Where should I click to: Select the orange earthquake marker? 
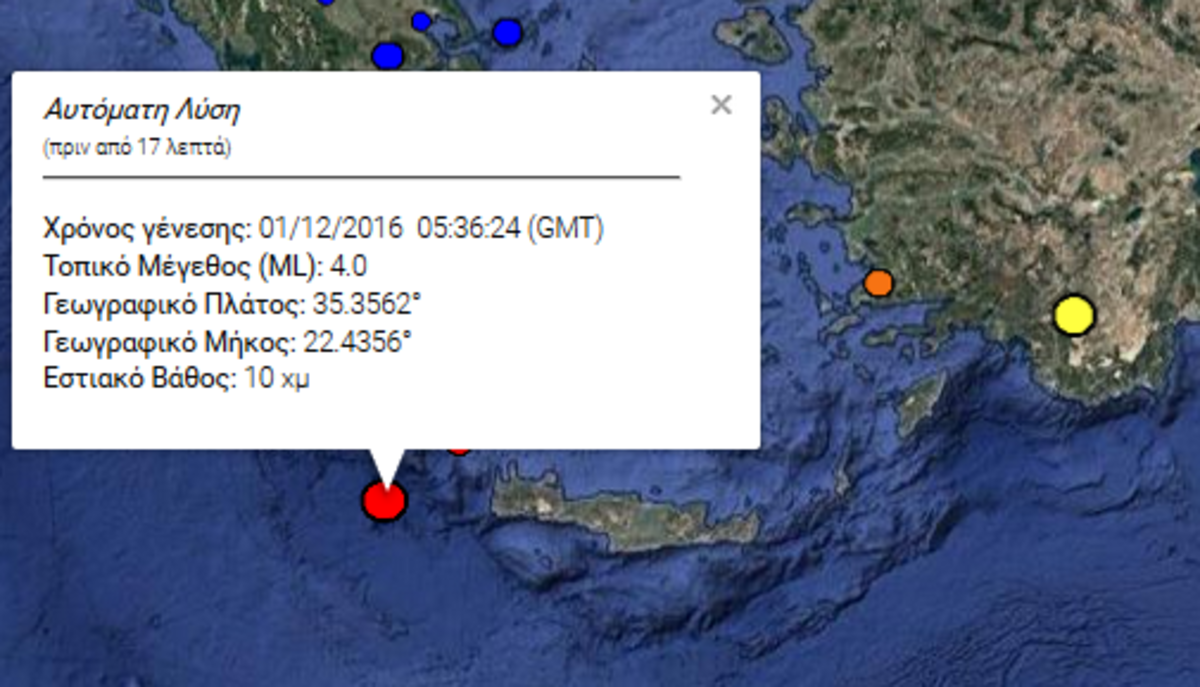tap(878, 283)
